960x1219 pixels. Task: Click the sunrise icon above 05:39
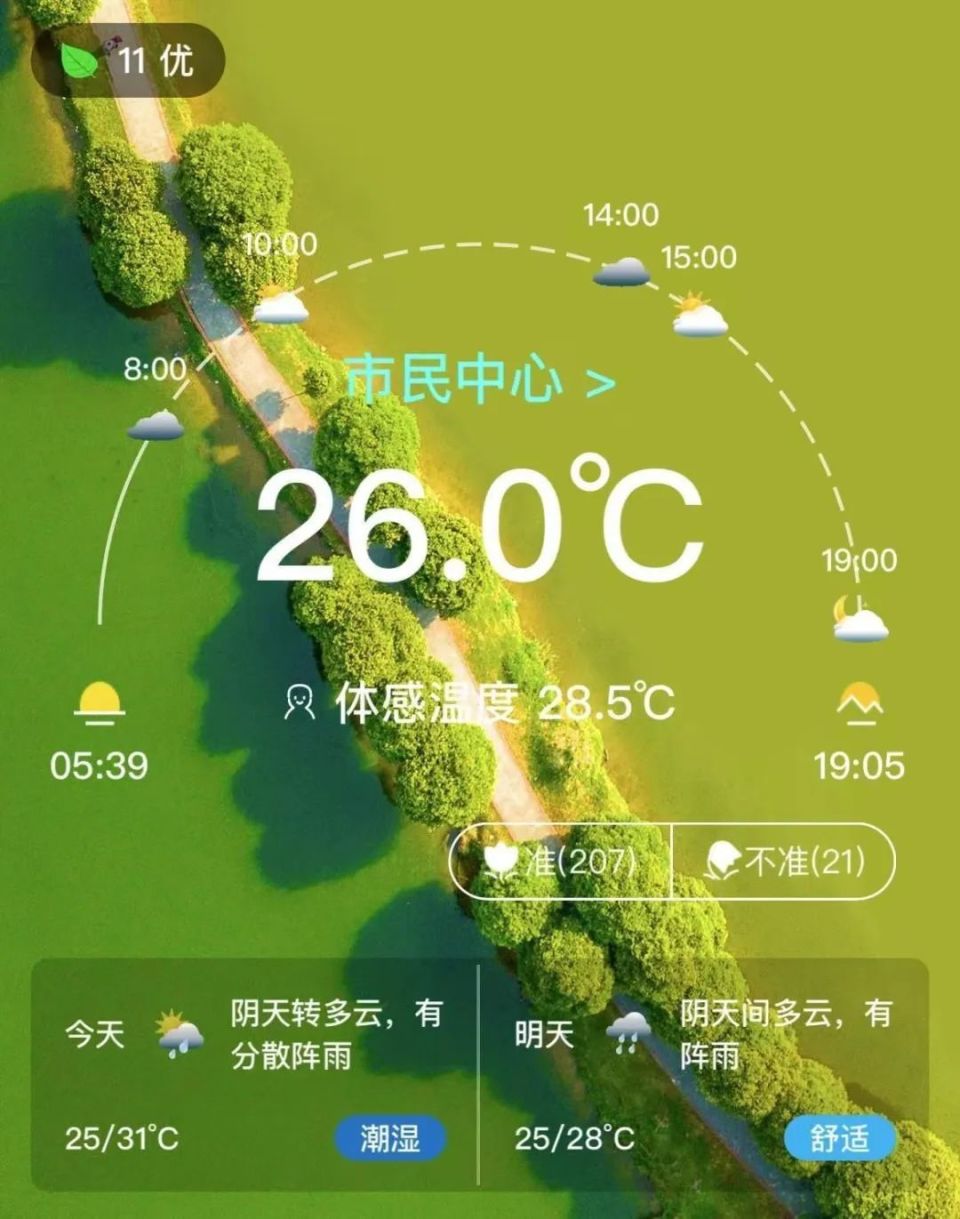point(99,700)
